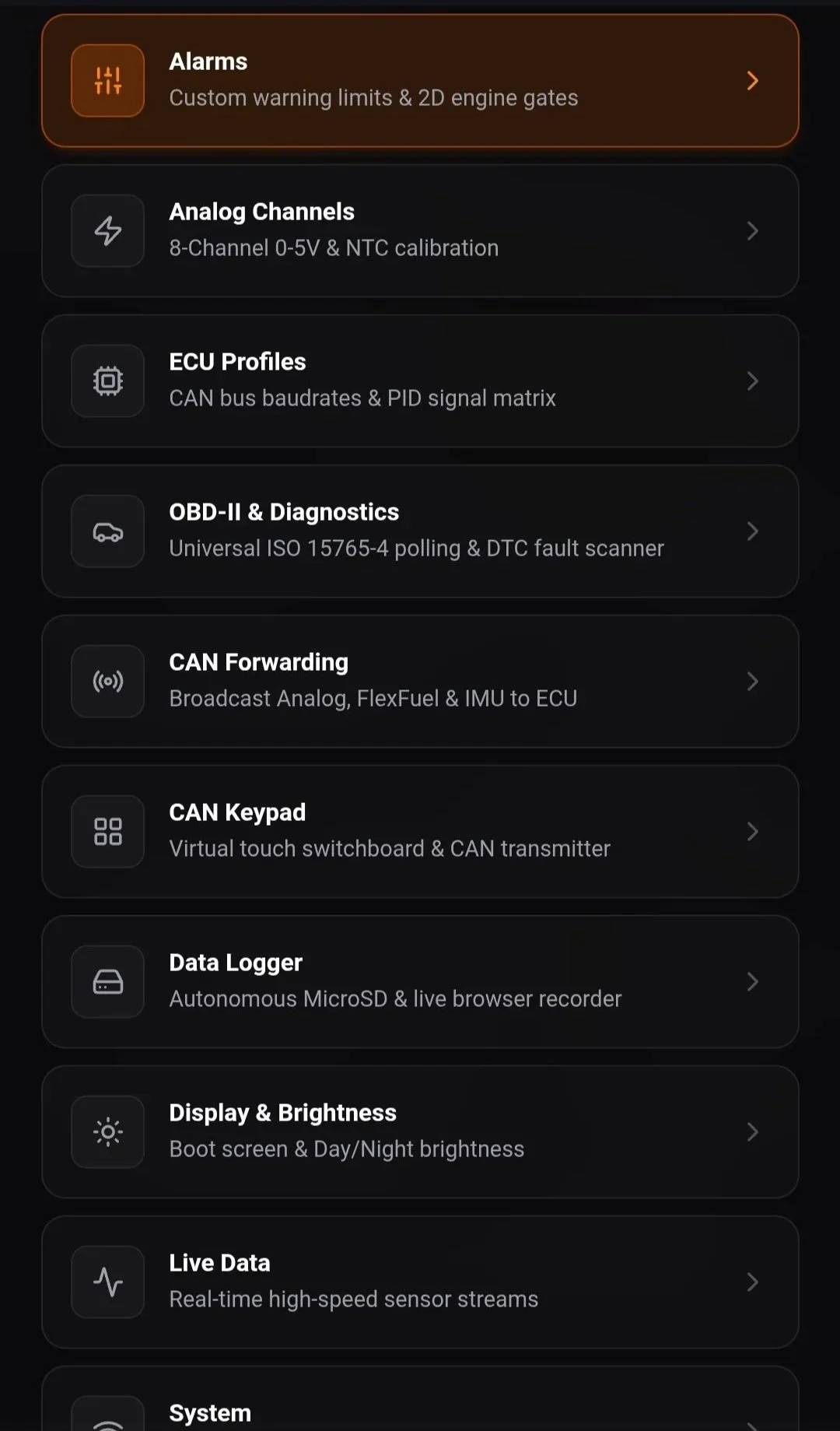The width and height of the screenshot is (840, 1431).
Task: Open Analog Channels calibration
Action: pyautogui.click(x=420, y=231)
